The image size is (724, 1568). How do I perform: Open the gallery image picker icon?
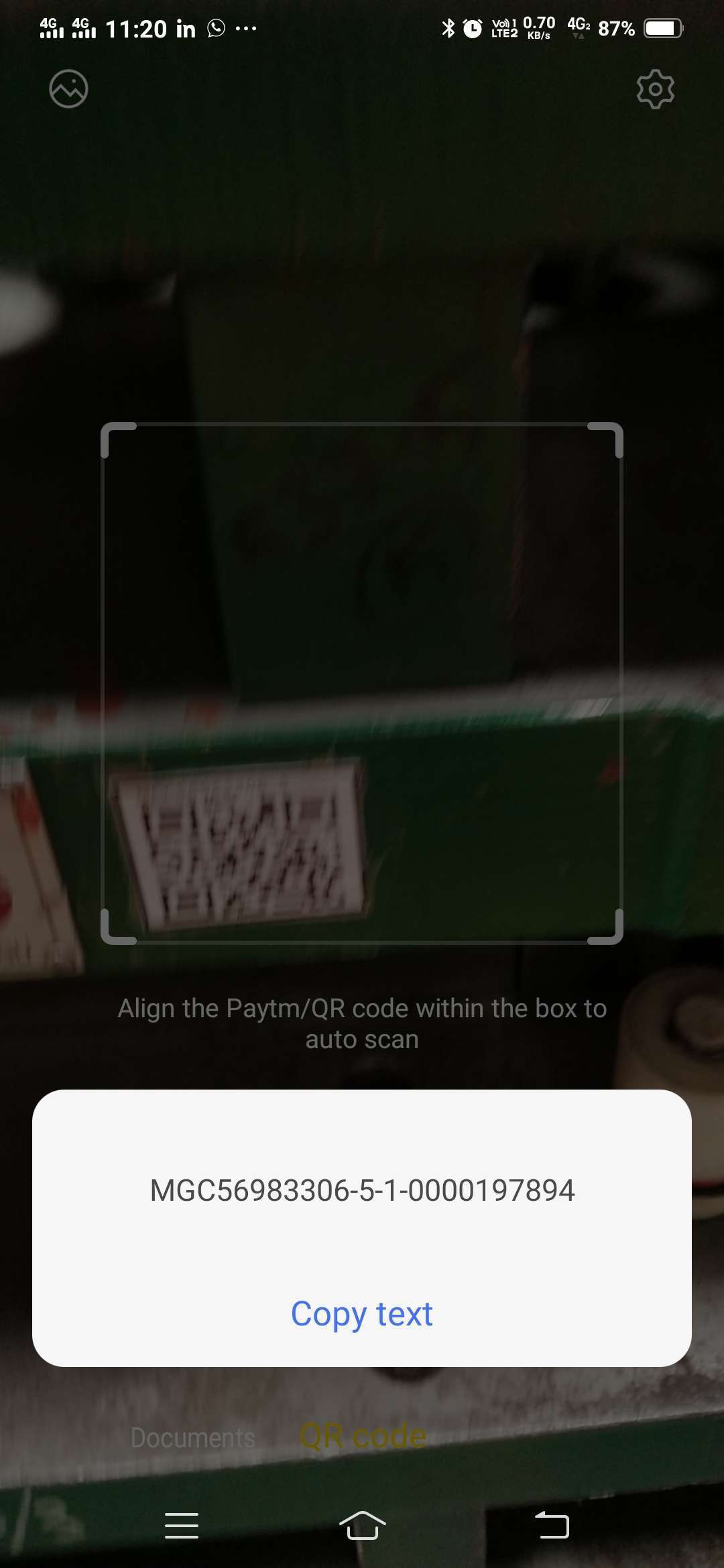68,88
